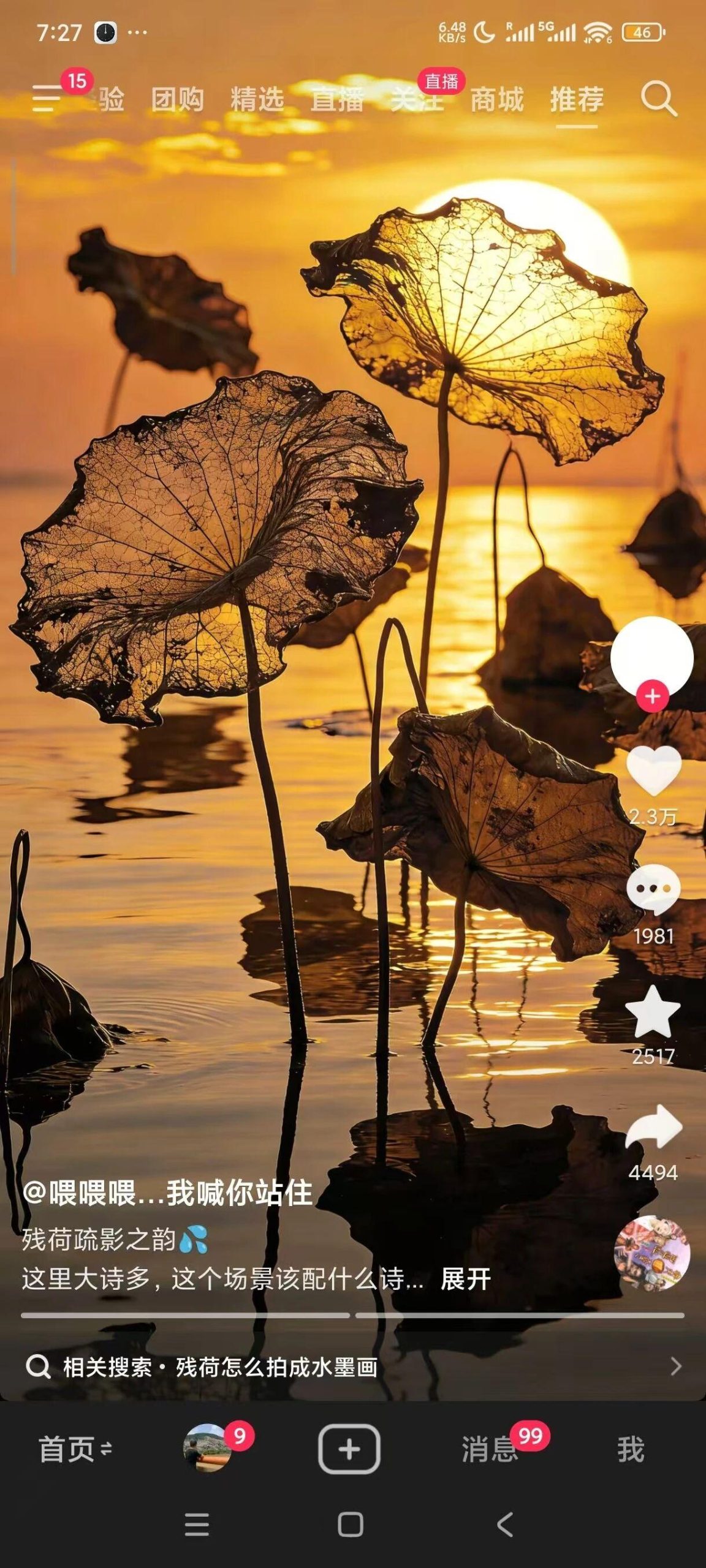Open the search magnifier icon
Viewport: 706px width, 1568px height.
pyautogui.click(x=659, y=99)
